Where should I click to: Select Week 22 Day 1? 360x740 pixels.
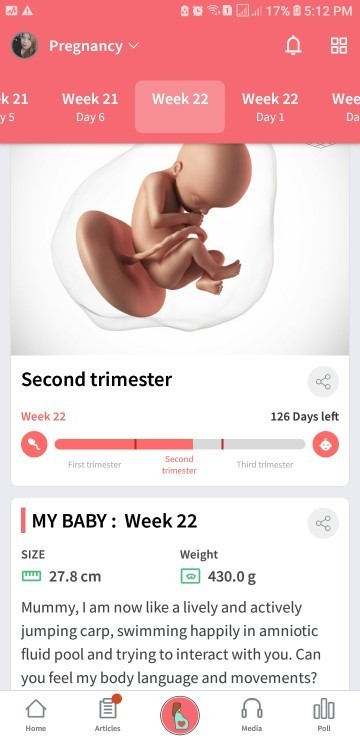(x=270, y=107)
